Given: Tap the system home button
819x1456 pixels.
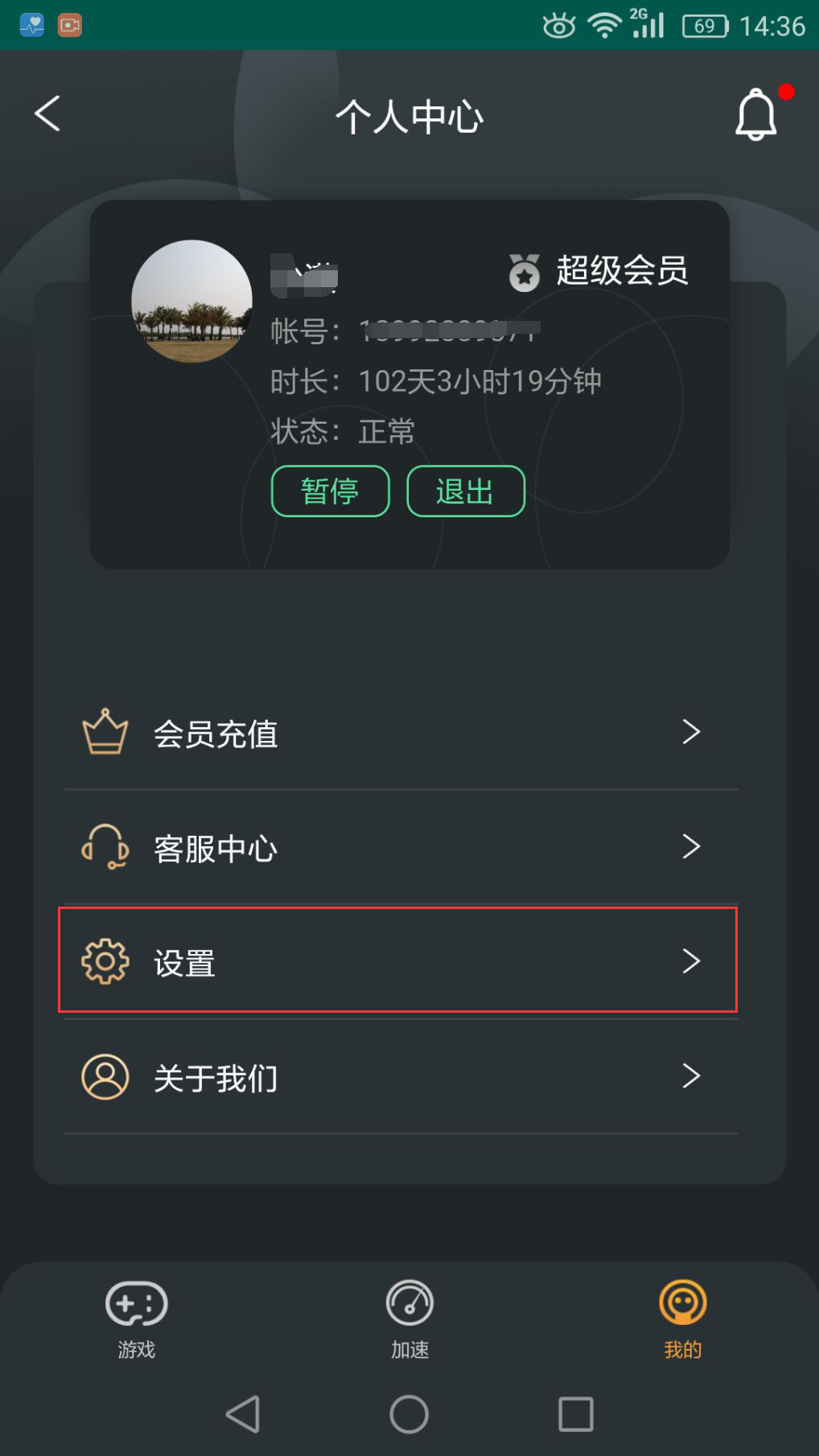Looking at the screenshot, I should pyautogui.click(x=409, y=1413).
